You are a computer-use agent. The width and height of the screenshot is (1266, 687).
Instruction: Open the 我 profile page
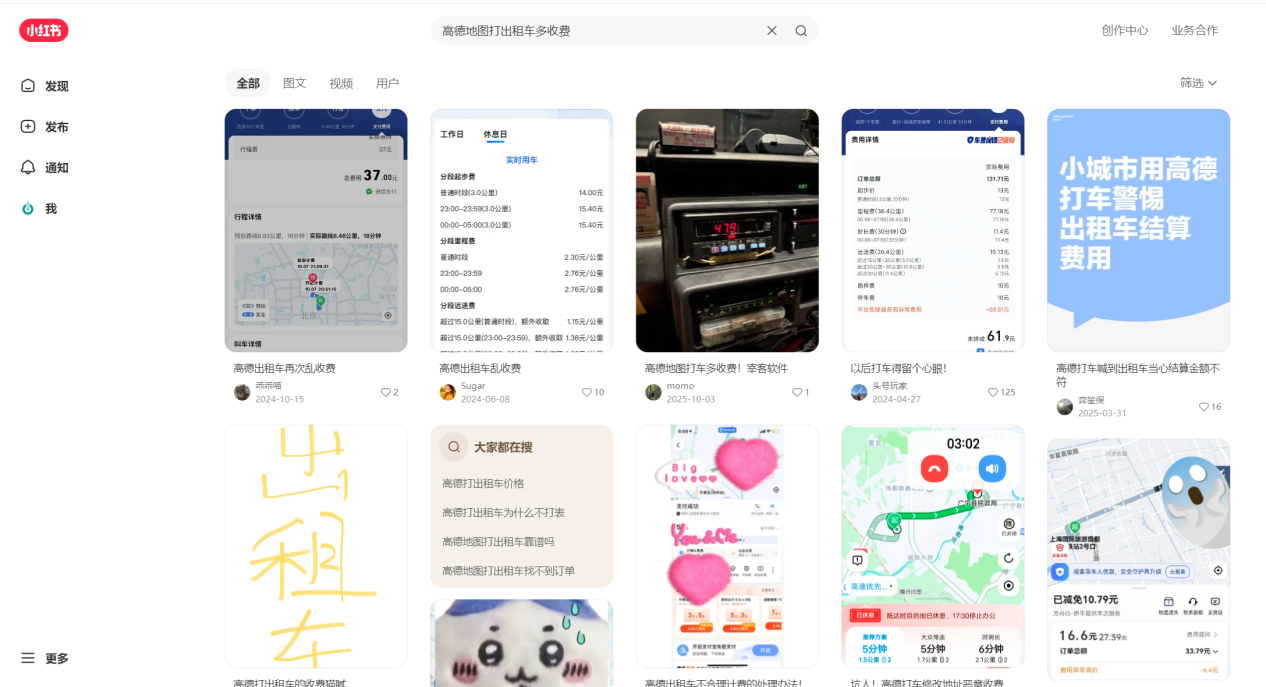click(x=39, y=209)
